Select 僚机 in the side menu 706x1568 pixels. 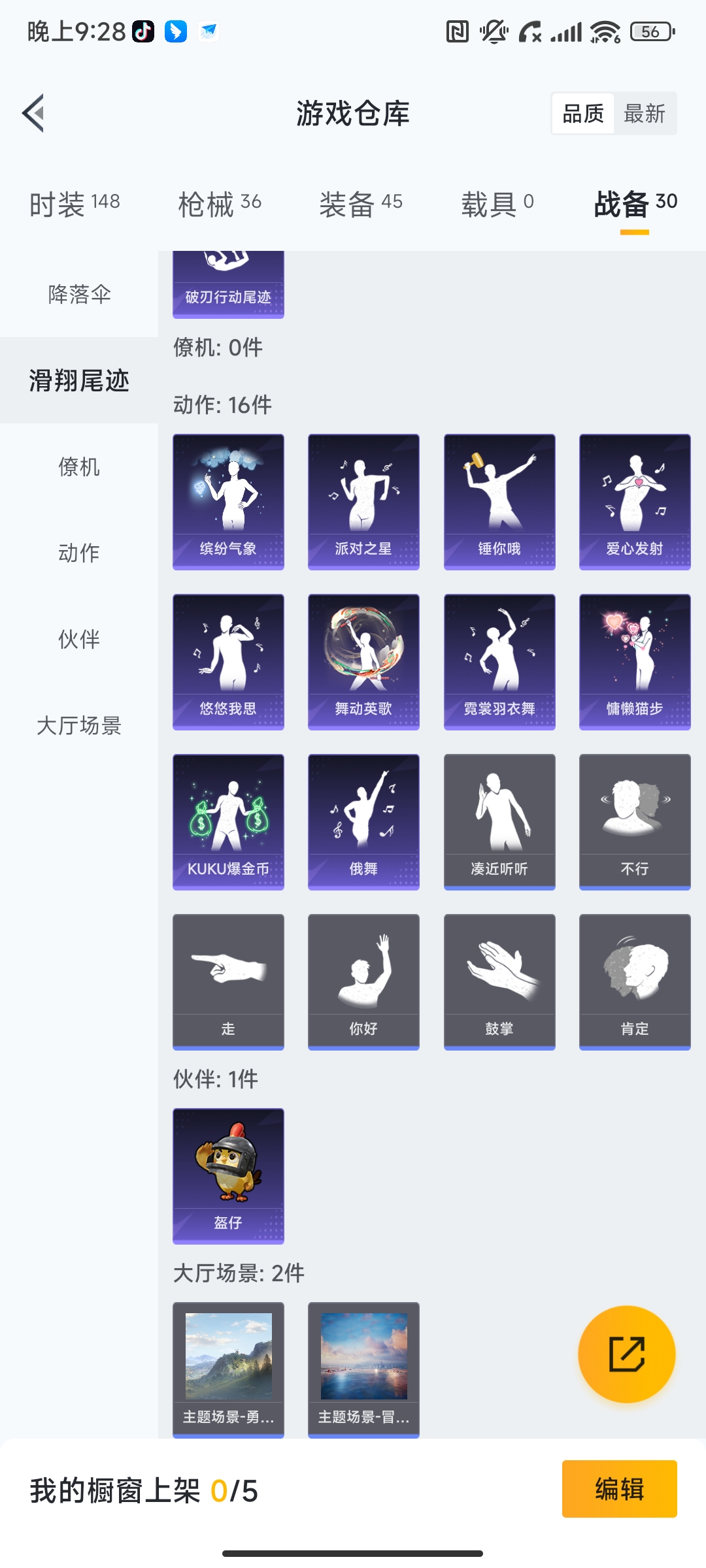[x=79, y=466]
